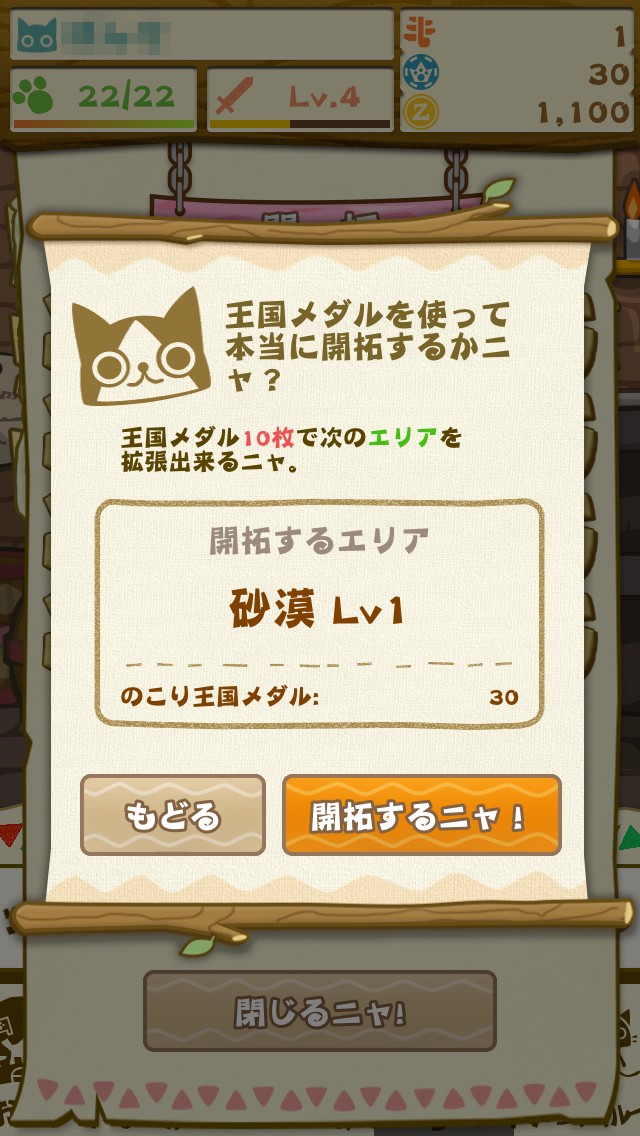
Task: Tap もどる to go back
Action: 172,815
